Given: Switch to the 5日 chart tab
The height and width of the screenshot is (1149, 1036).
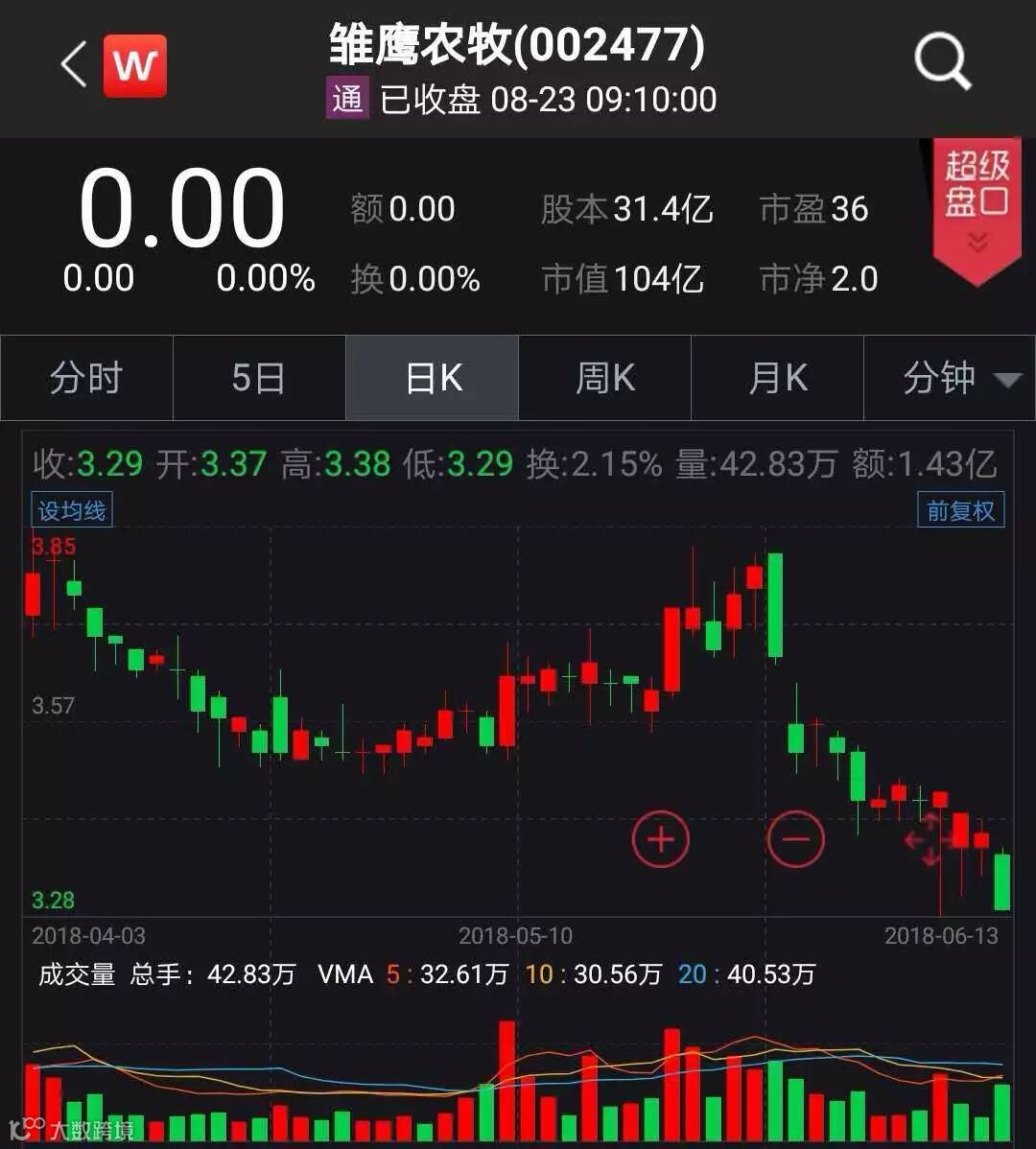Looking at the screenshot, I should tap(258, 378).
